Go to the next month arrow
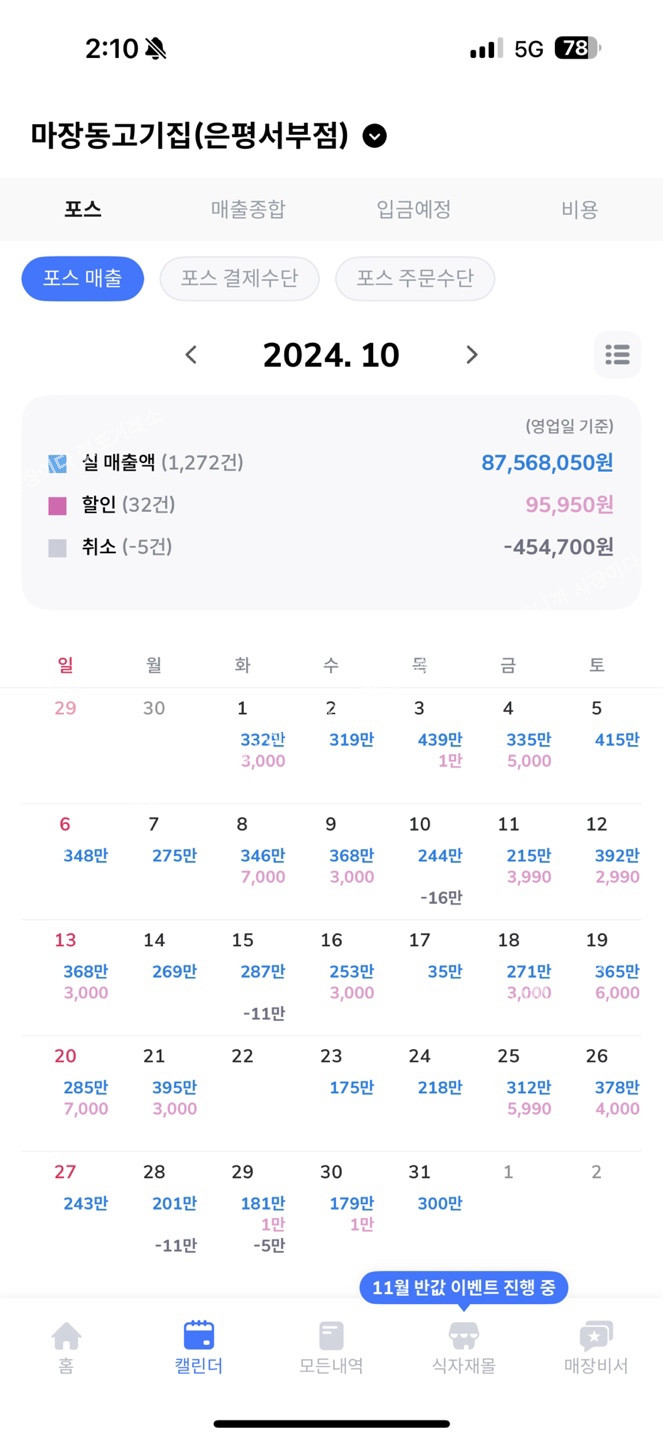Image resolution: width=663 pixels, height=1440 pixels. 472,355
